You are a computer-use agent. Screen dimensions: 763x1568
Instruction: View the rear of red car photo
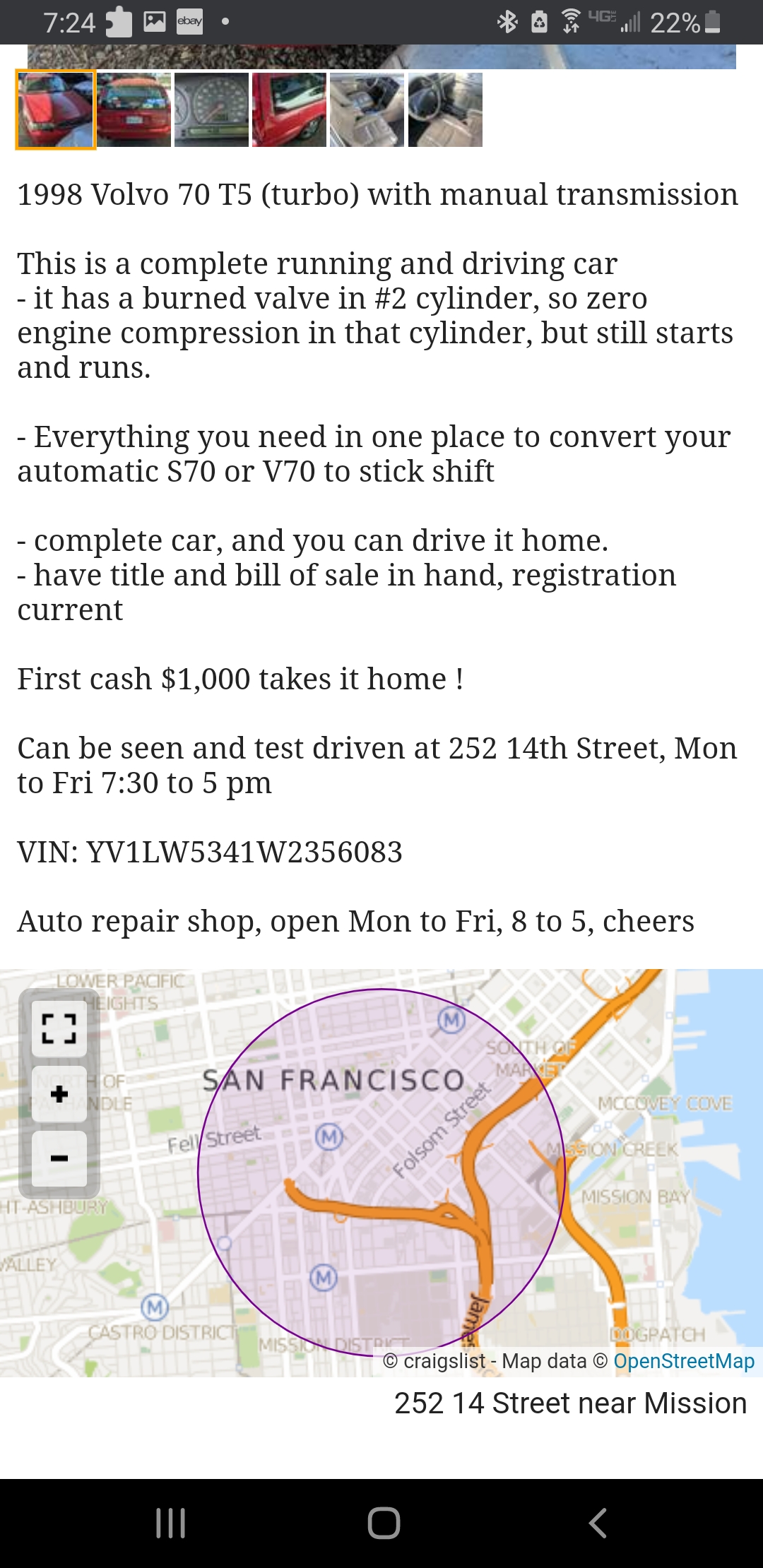point(134,110)
